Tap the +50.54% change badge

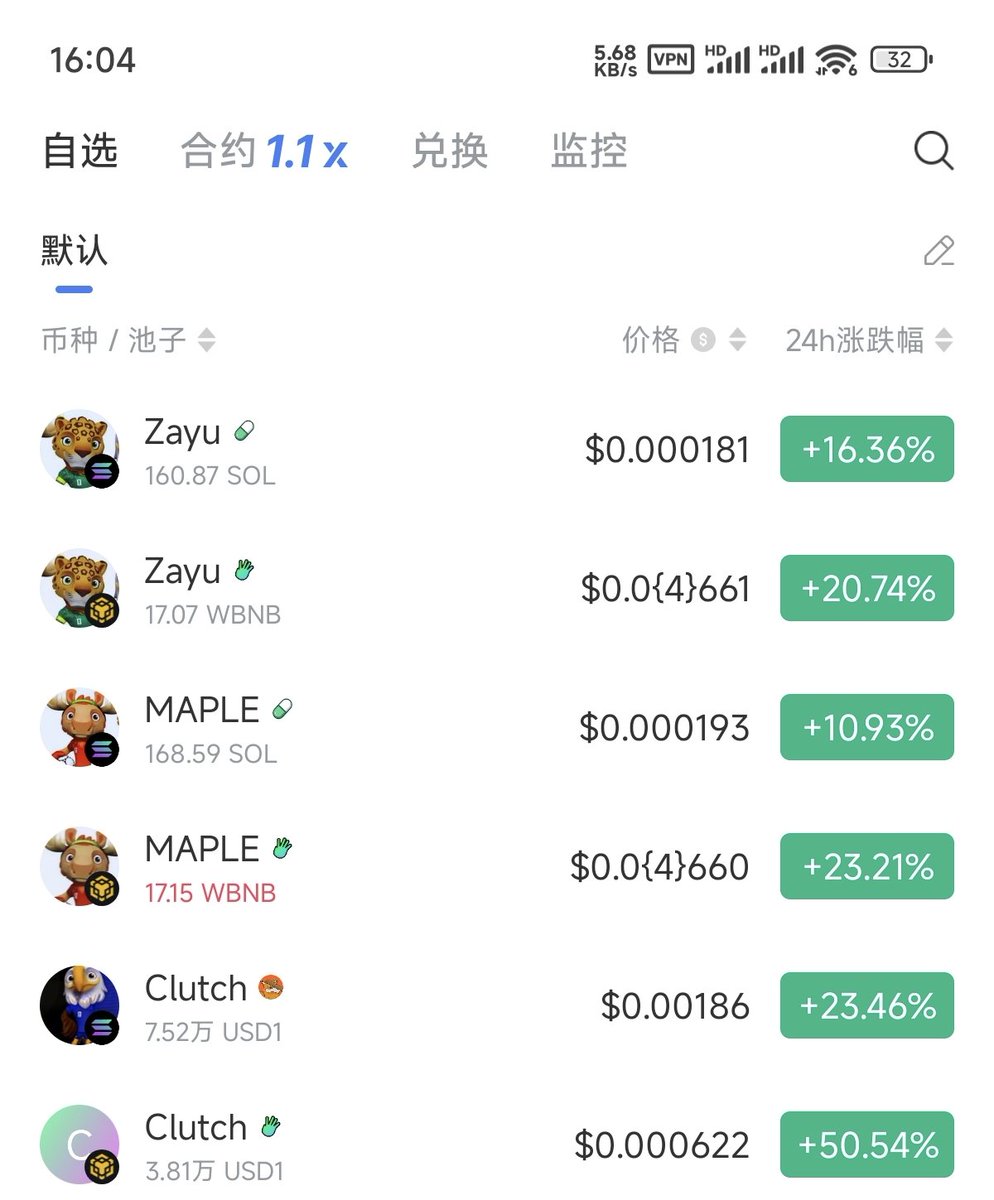pos(866,1145)
